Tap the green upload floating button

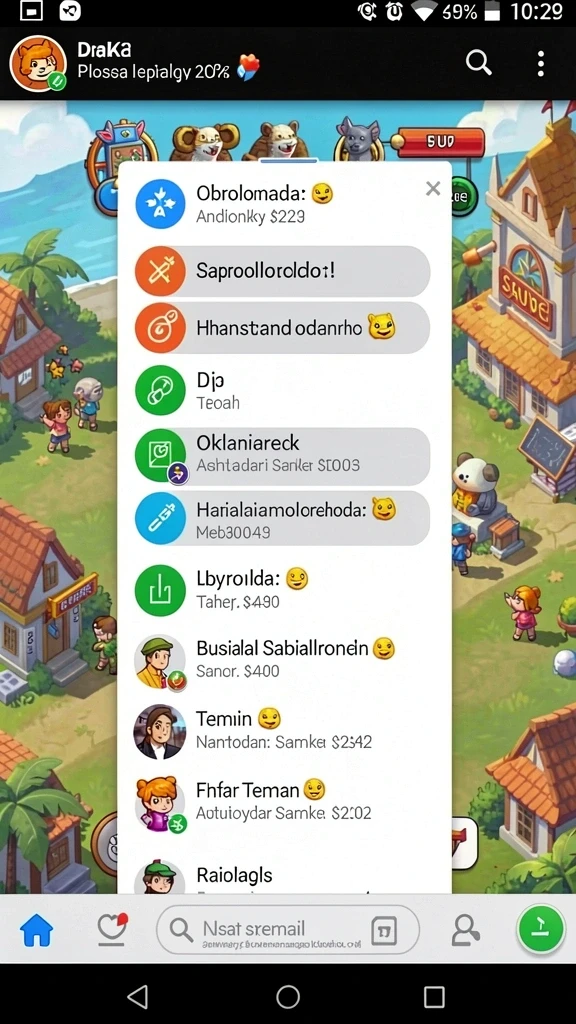[541, 929]
